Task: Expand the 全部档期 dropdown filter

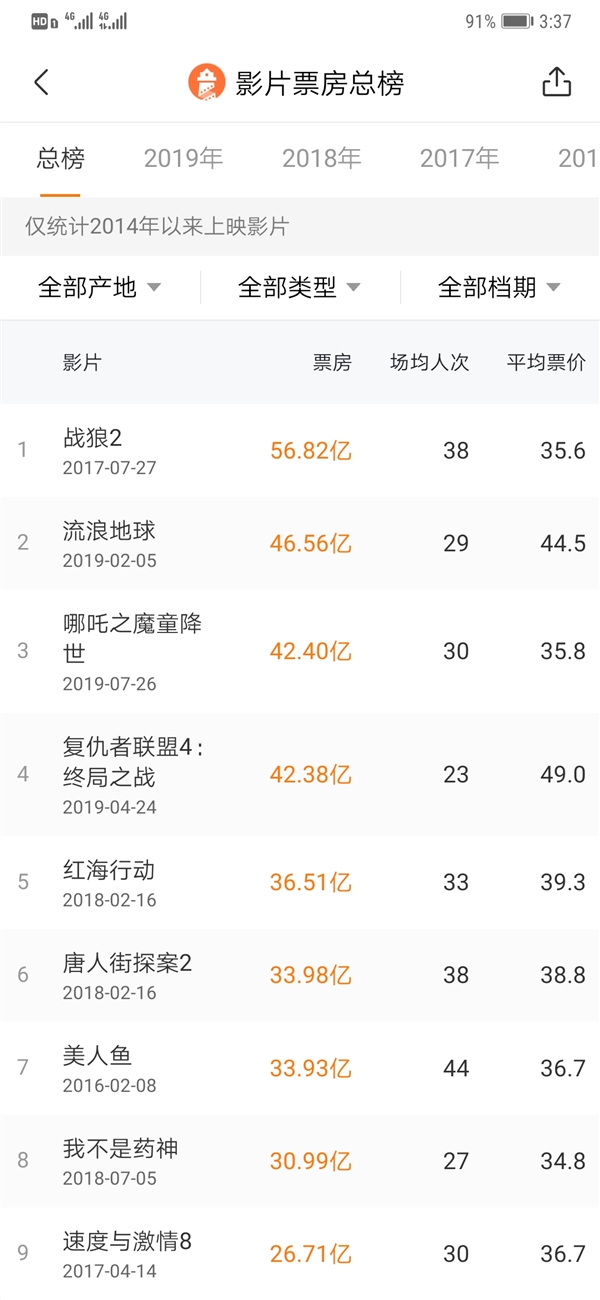Action: pos(499,288)
